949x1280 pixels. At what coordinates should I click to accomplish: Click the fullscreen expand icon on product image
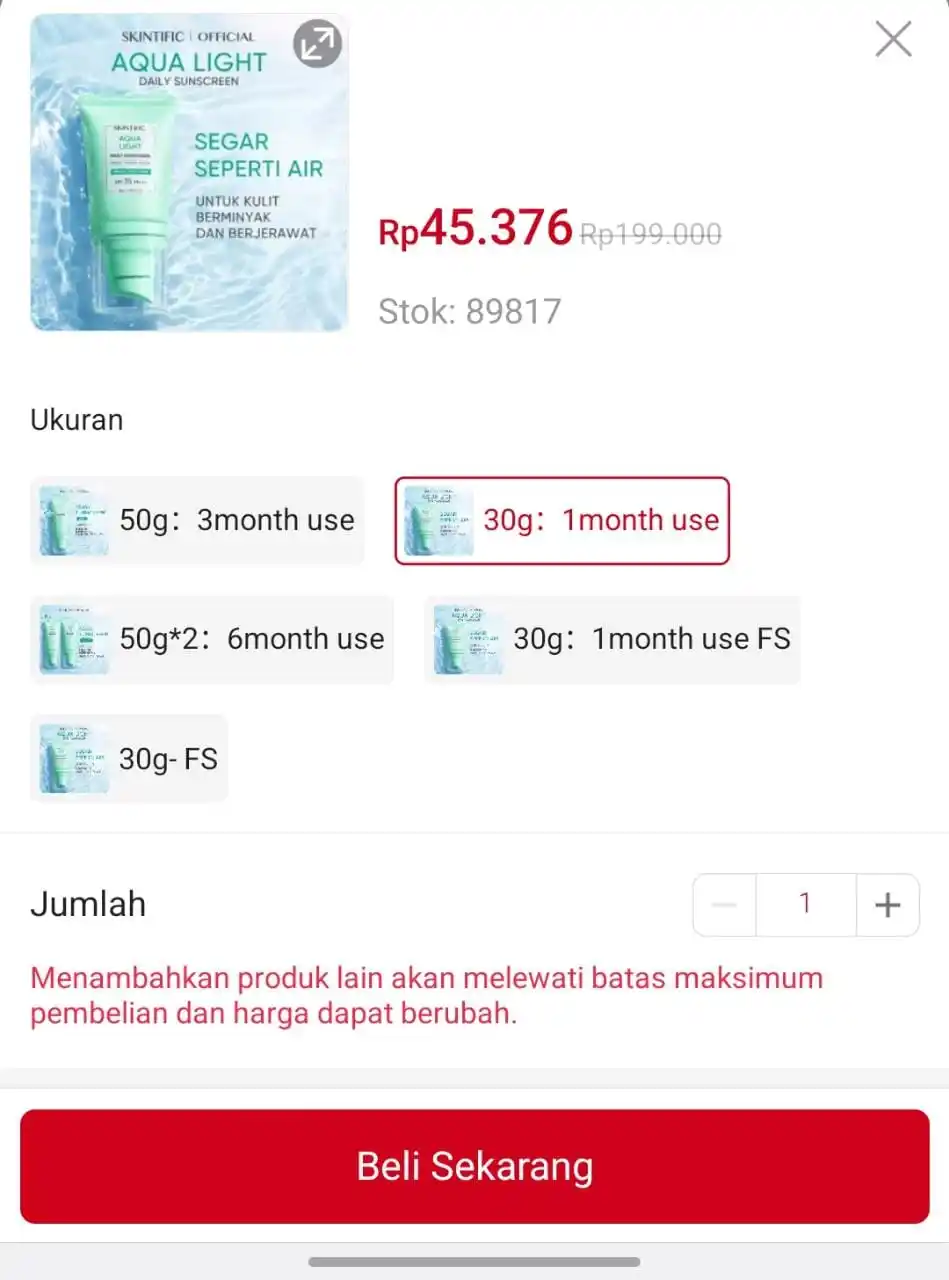coord(316,44)
